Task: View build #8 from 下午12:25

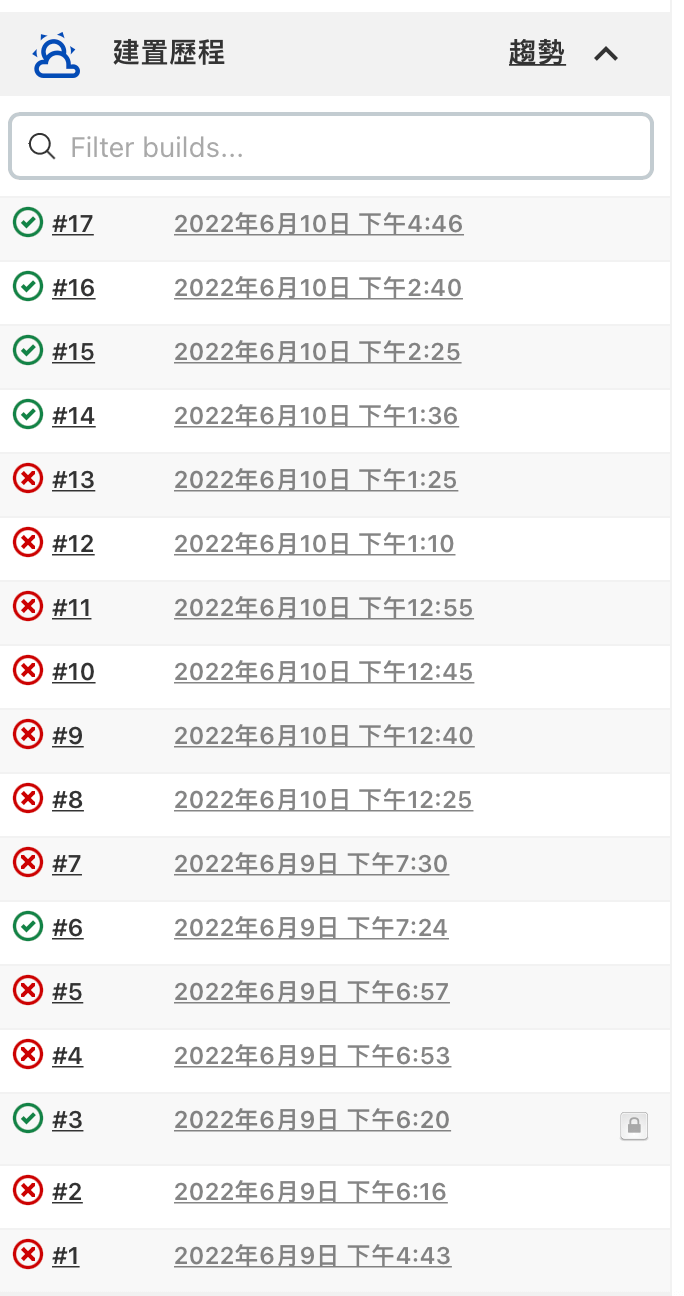Action: pyautogui.click(x=67, y=800)
